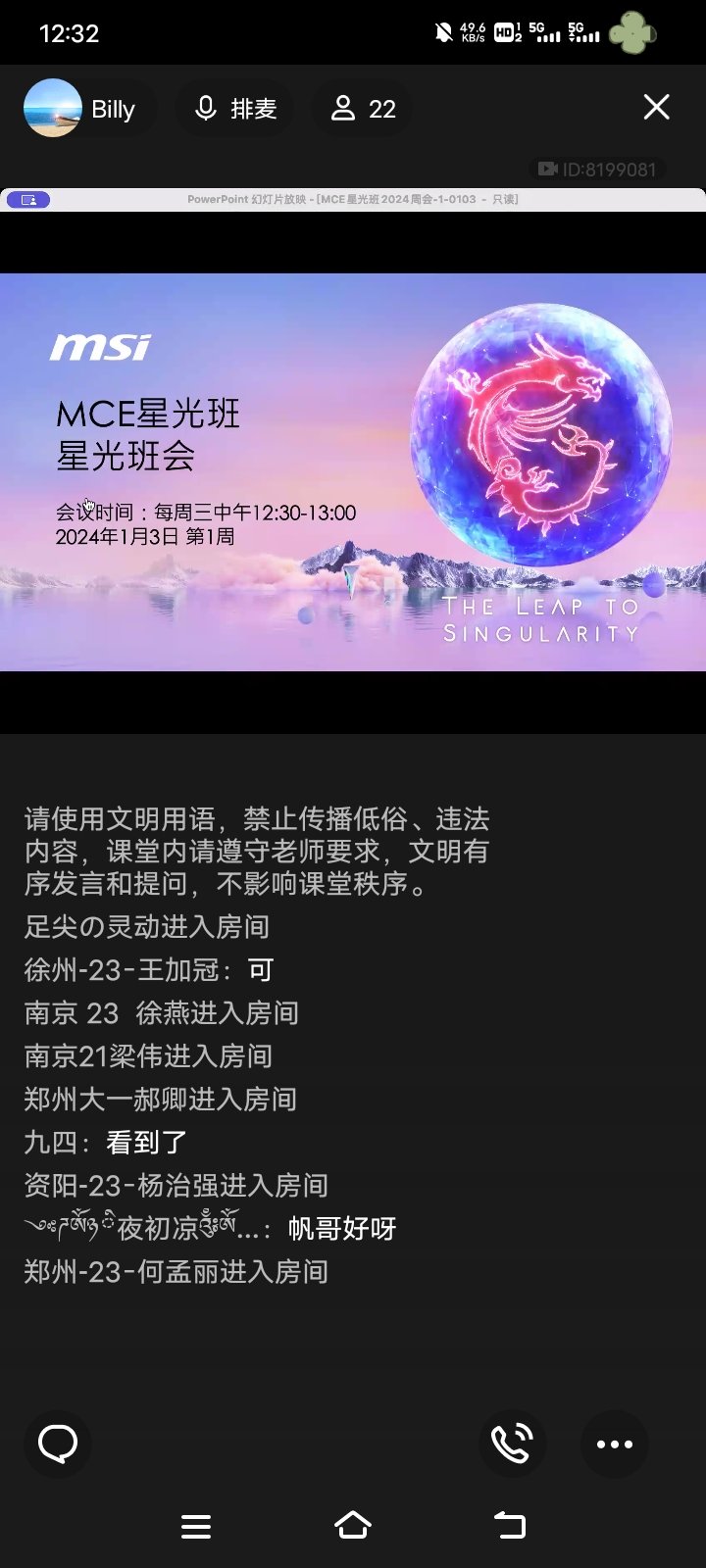The image size is (706, 1568).
Task: Open the three-dot more options menu
Action: click(x=615, y=1444)
